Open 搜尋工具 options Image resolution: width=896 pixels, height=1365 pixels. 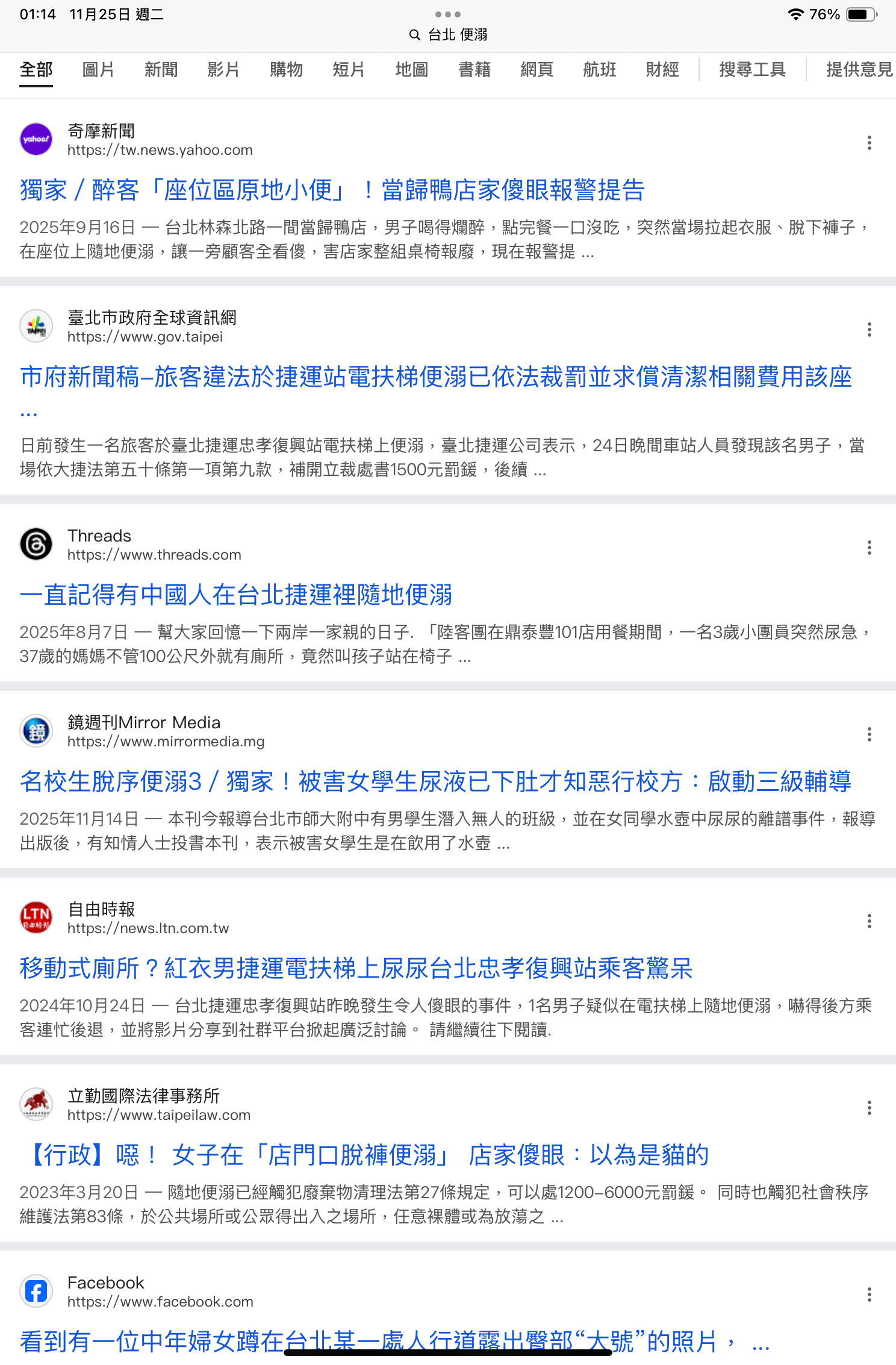click(752, 70)
